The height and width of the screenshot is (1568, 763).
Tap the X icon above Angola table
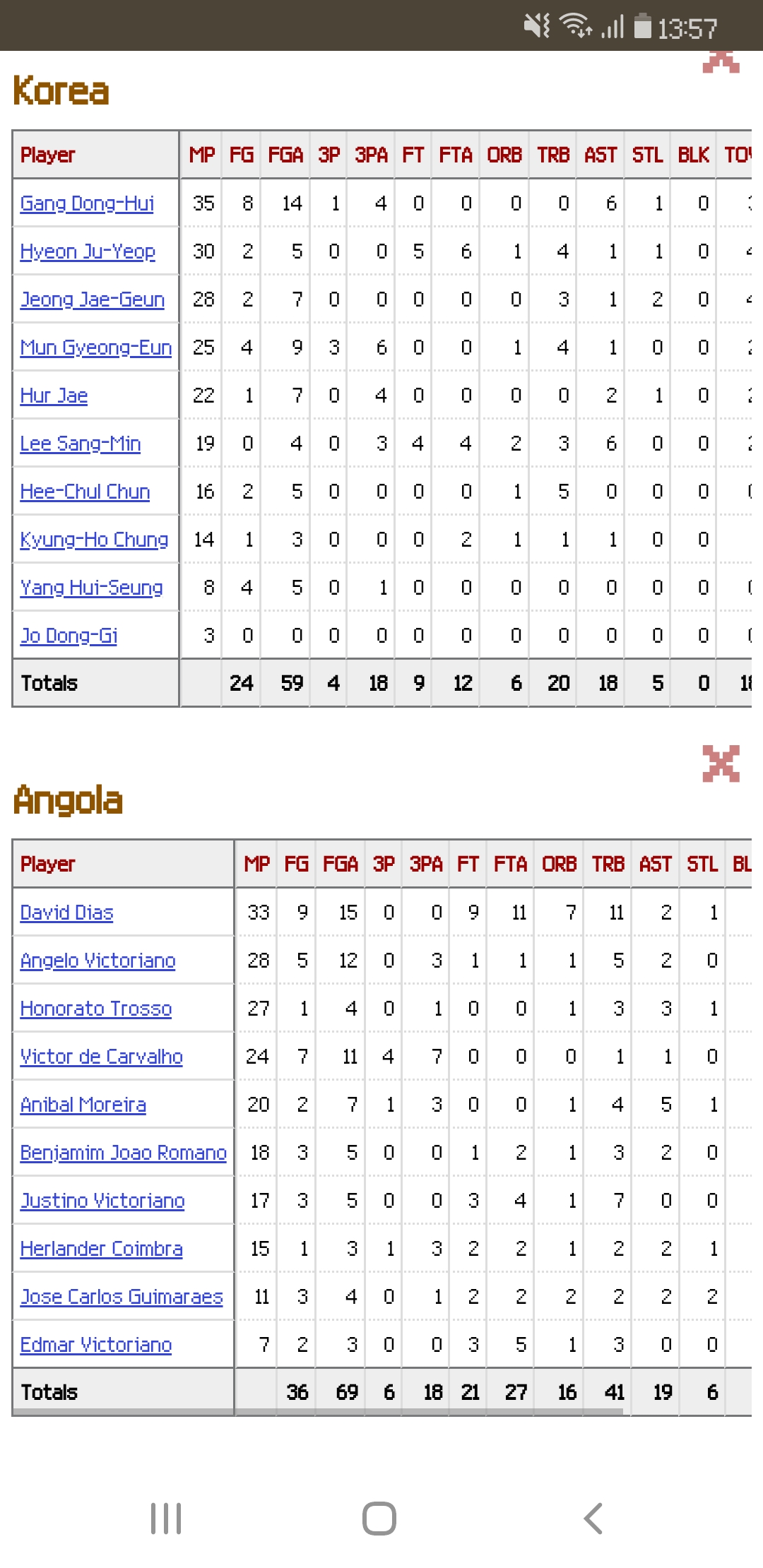point(721,764)
